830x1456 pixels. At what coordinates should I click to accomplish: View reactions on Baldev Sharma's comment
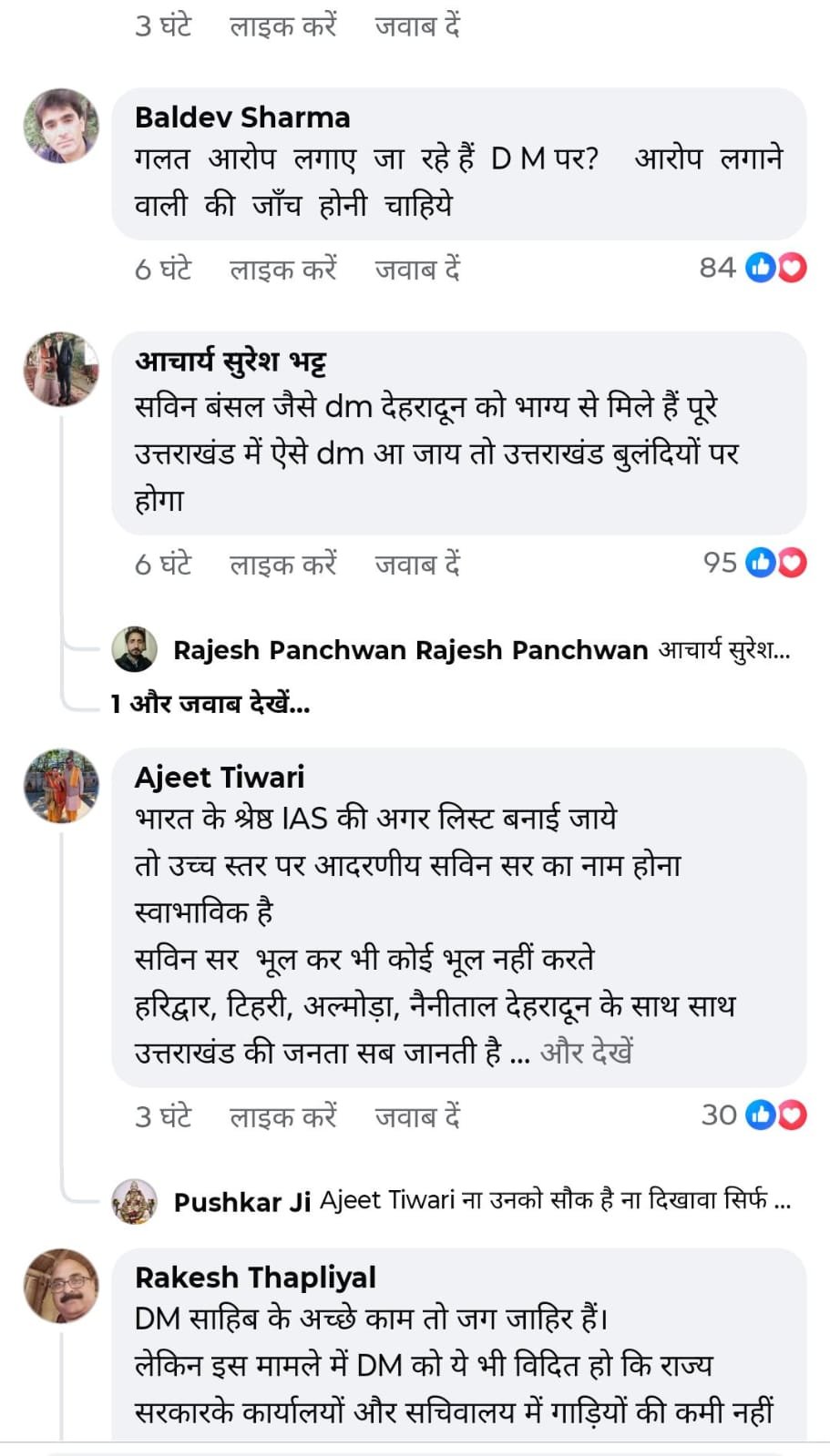point(753,268)
